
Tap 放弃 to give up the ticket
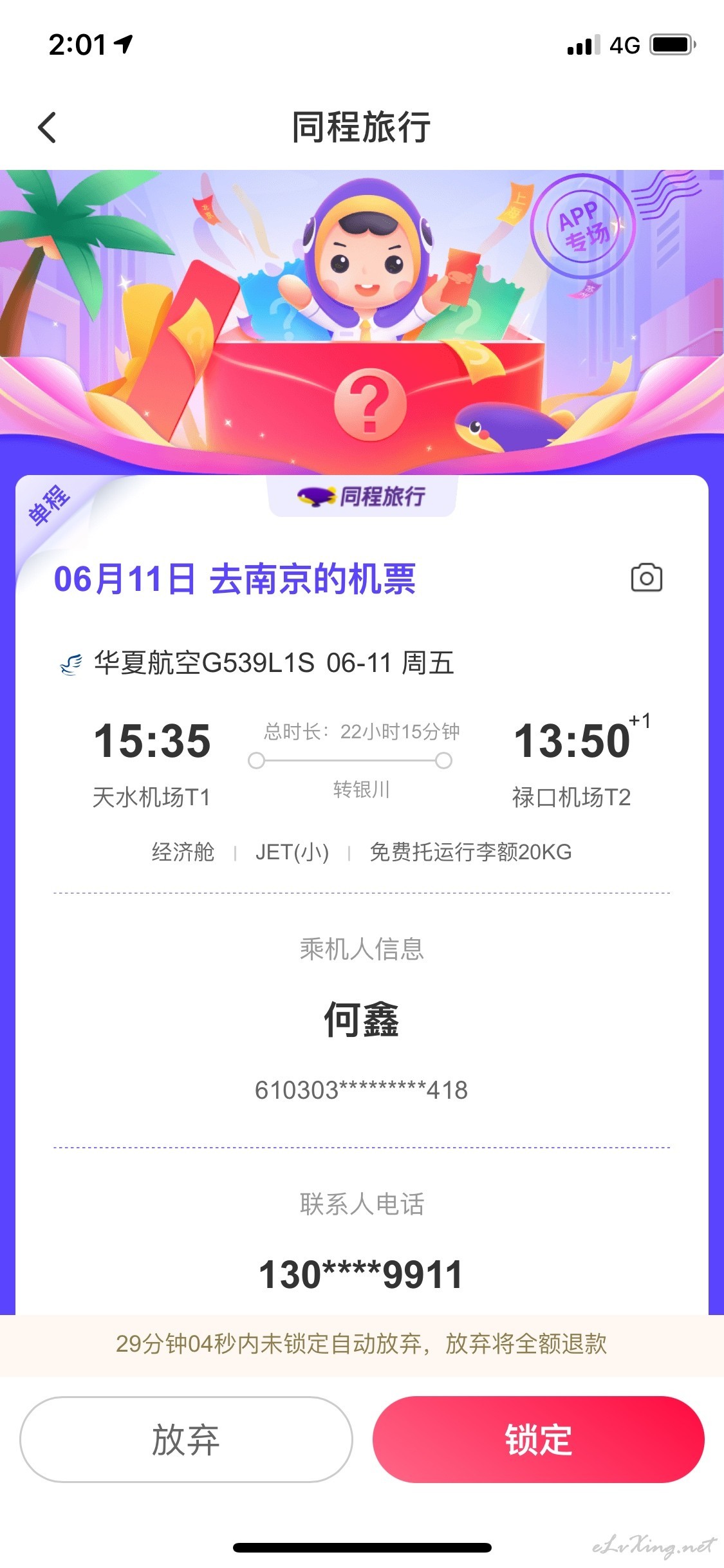186,1439
